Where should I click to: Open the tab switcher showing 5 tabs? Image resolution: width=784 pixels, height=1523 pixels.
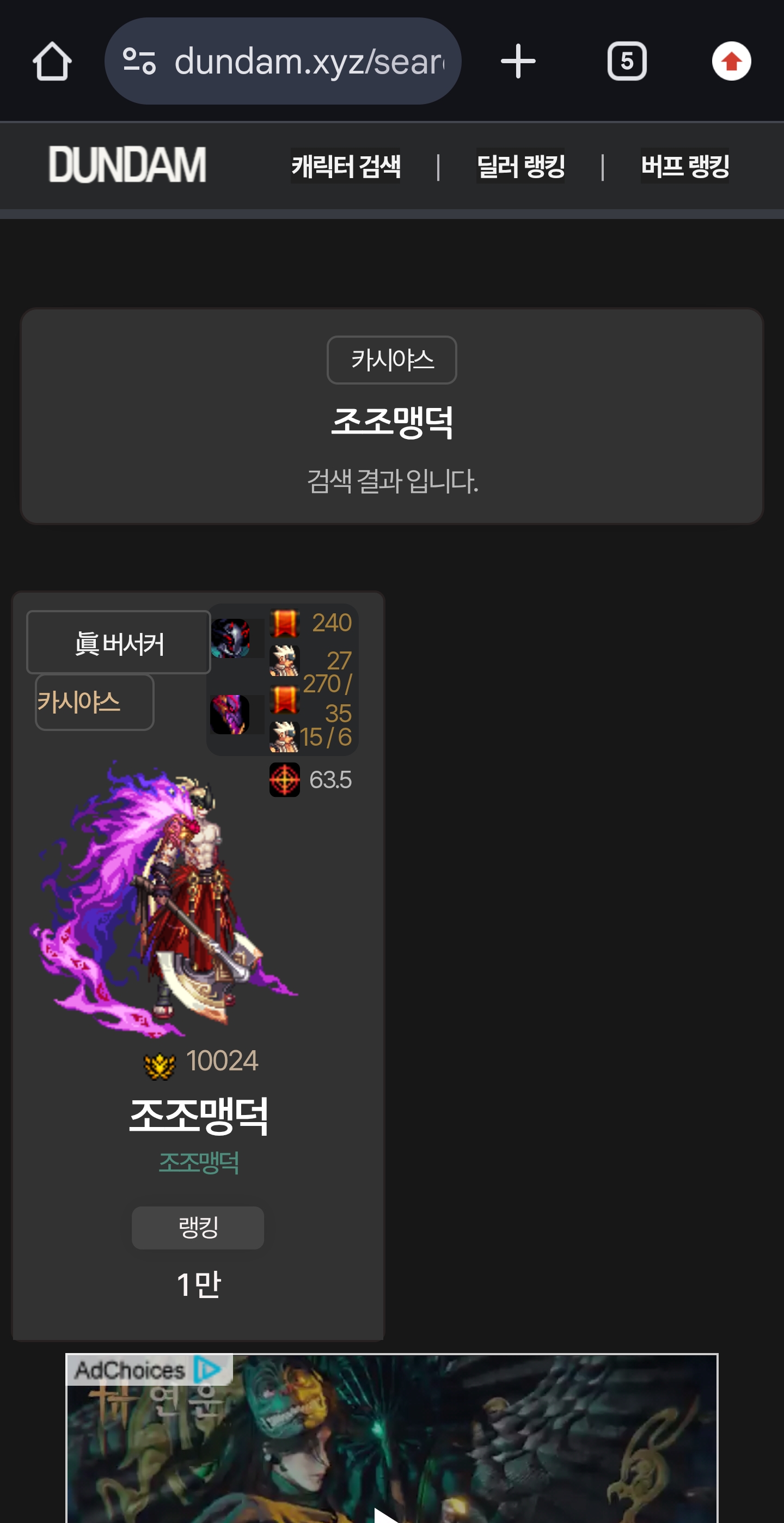coord(626,62)
